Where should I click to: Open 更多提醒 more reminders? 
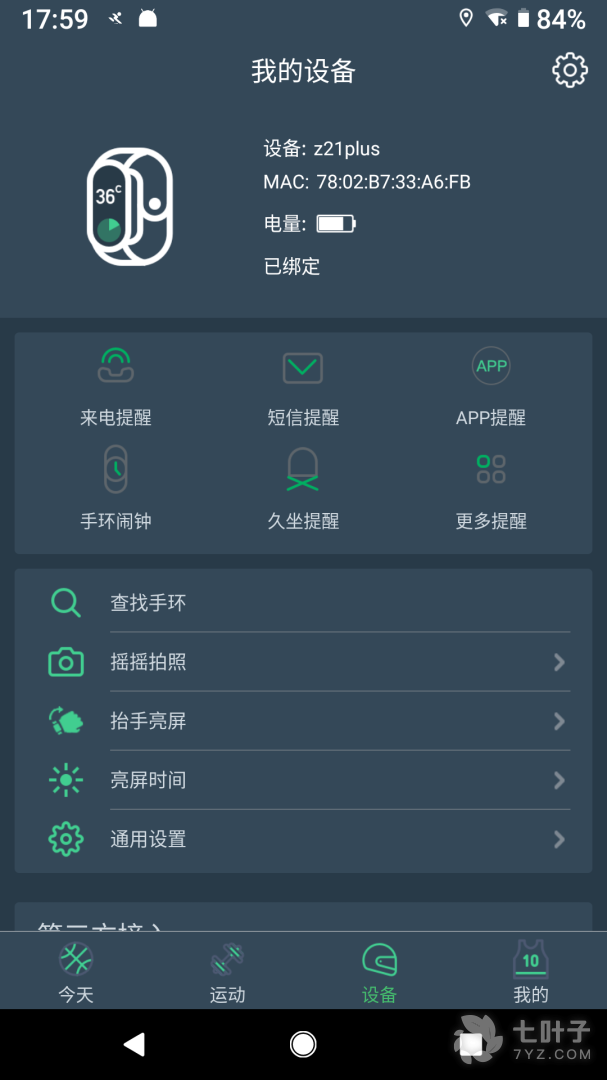pos(490,489)
